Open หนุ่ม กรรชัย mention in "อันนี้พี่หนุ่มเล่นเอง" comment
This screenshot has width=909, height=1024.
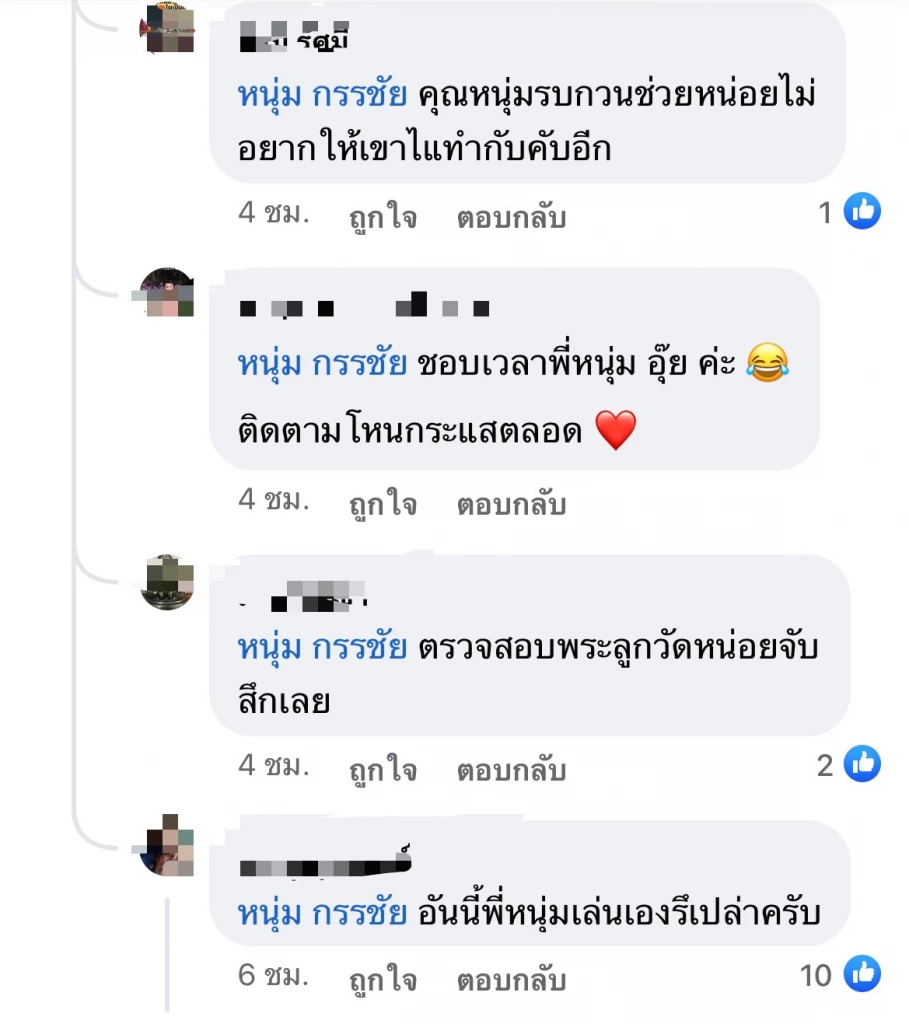(x=322, y=914)
